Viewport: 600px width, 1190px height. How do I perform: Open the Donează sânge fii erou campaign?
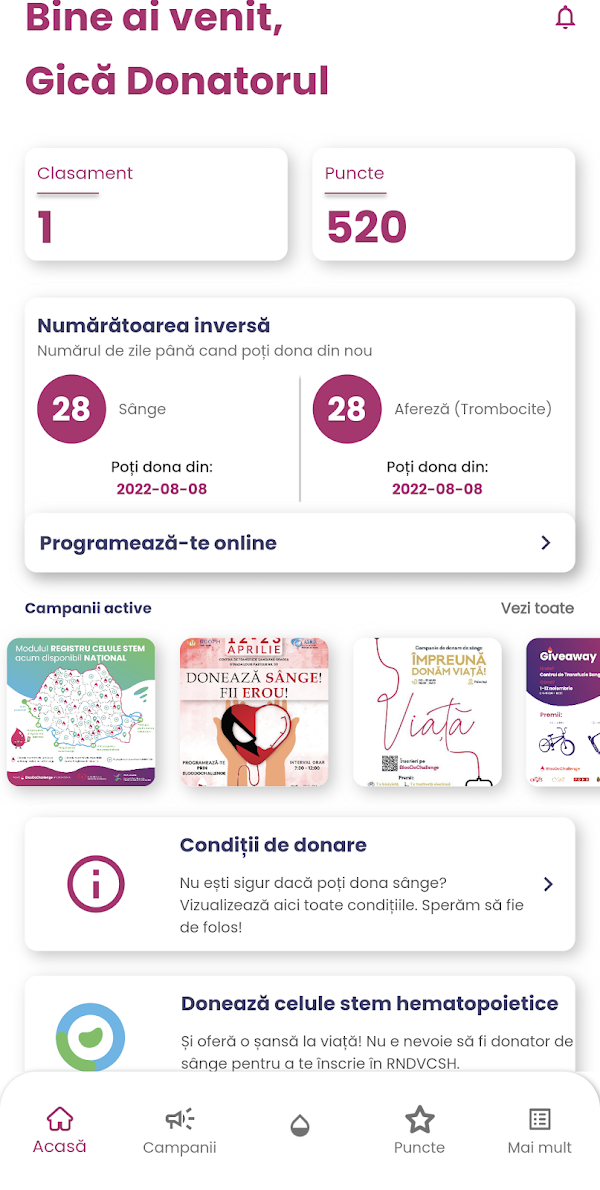coord(254,712)
